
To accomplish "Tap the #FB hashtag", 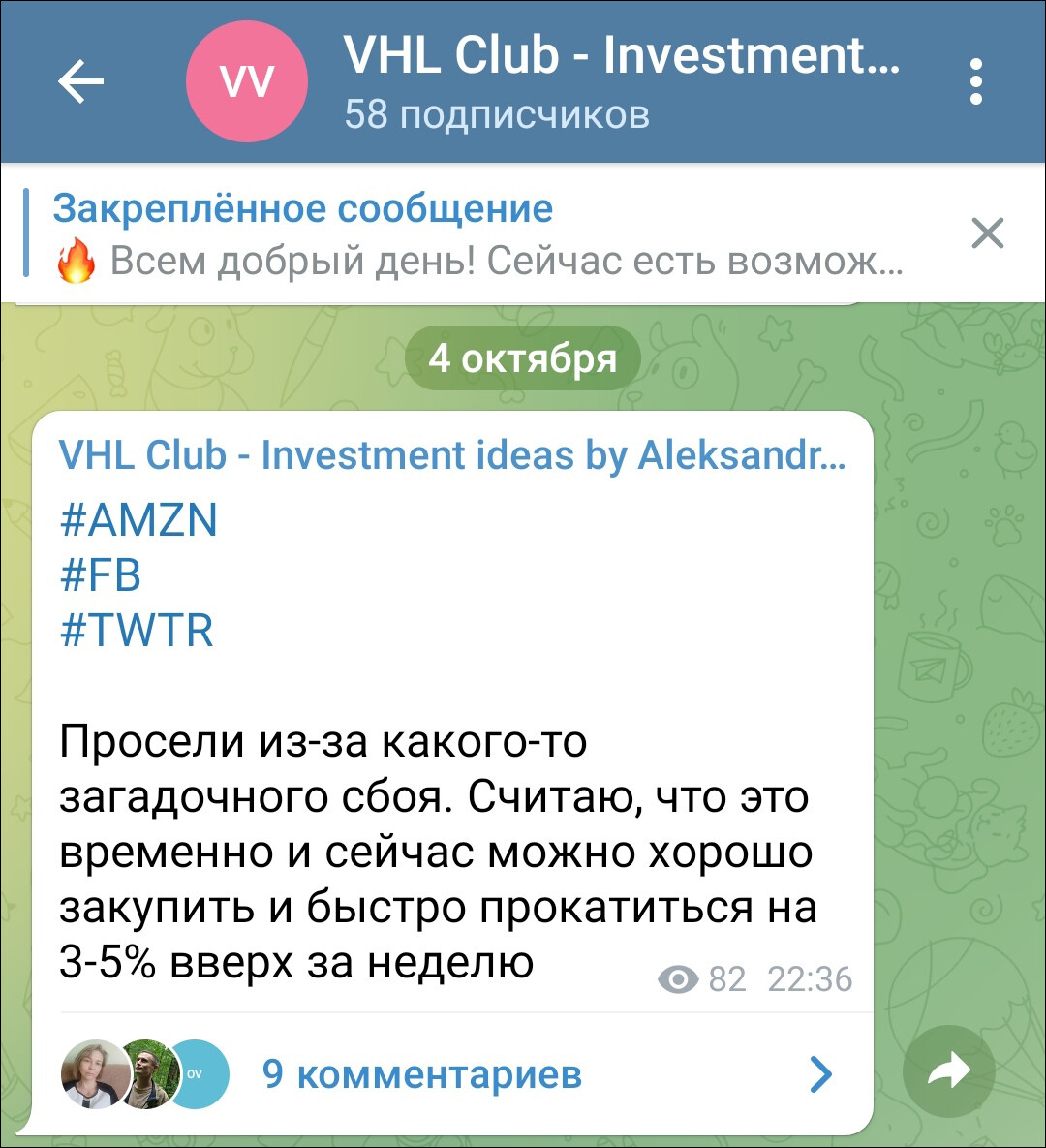I will coord(101,576).
